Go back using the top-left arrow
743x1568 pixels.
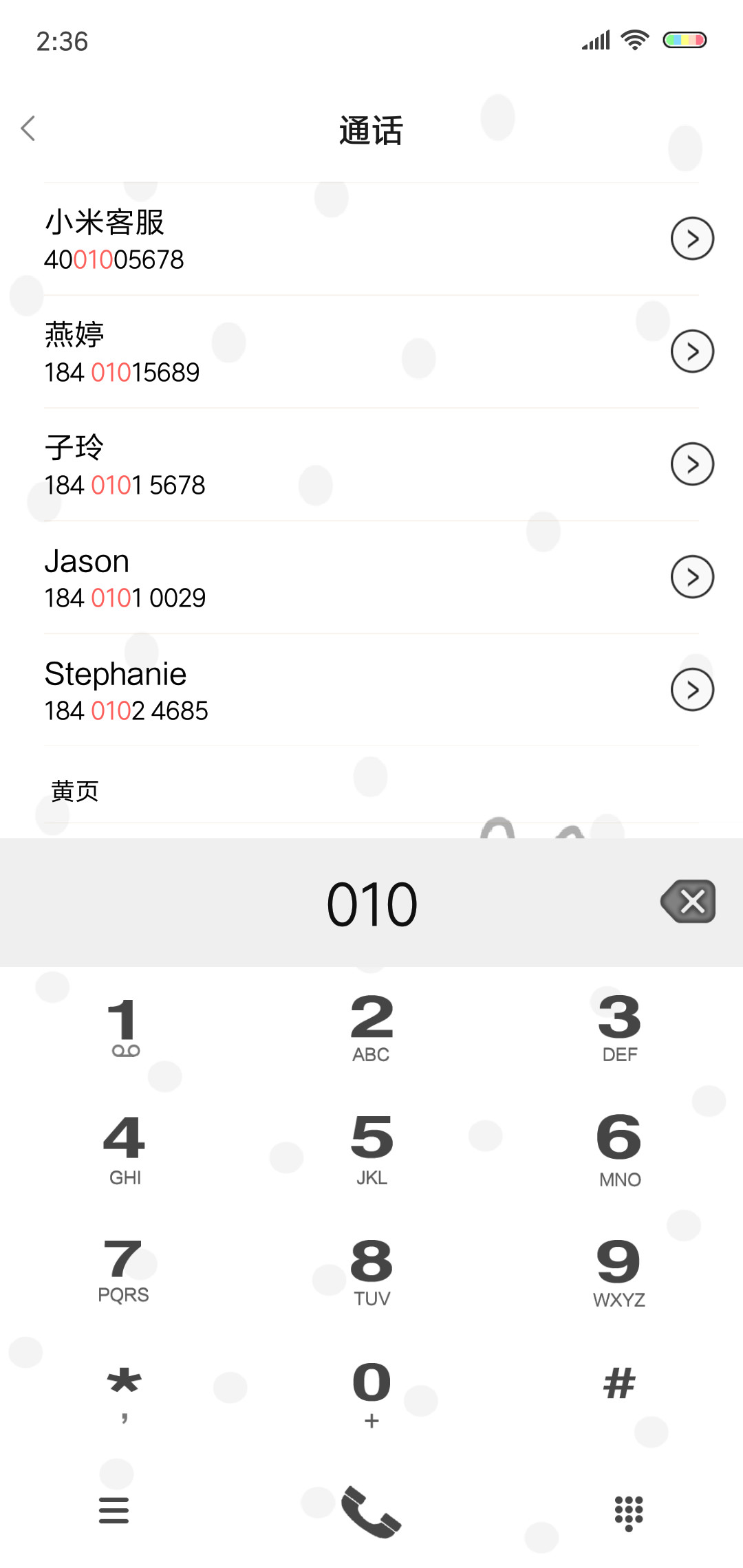pos(28,129)
